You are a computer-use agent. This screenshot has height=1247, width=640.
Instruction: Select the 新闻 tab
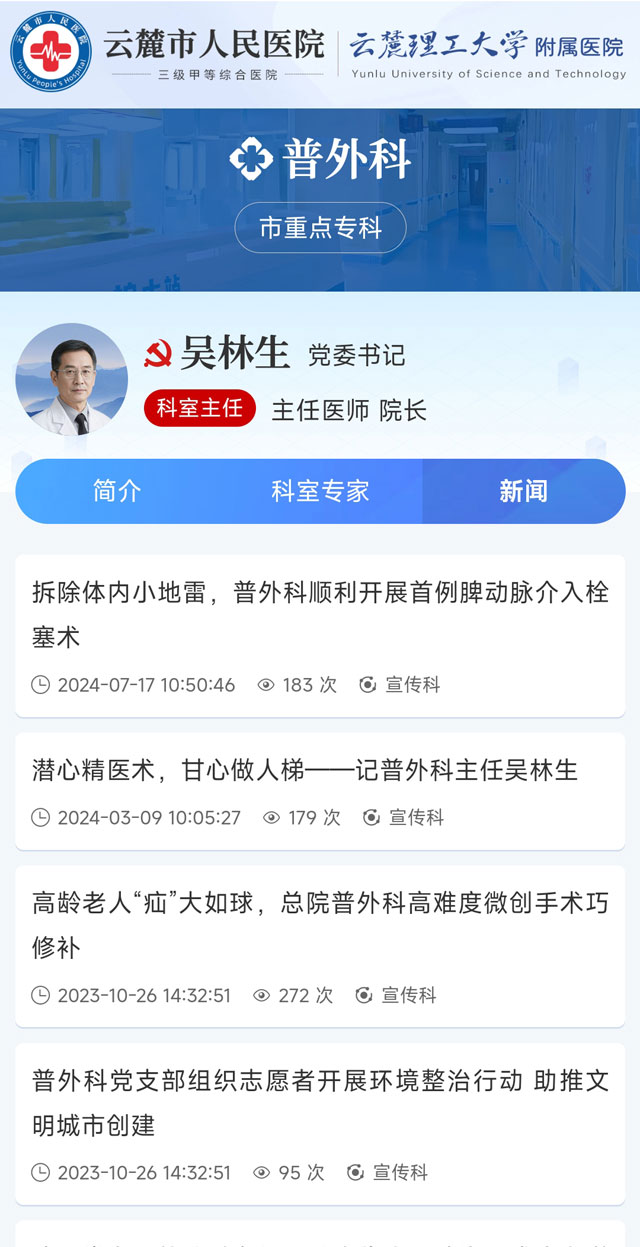(x=523, y=491)
